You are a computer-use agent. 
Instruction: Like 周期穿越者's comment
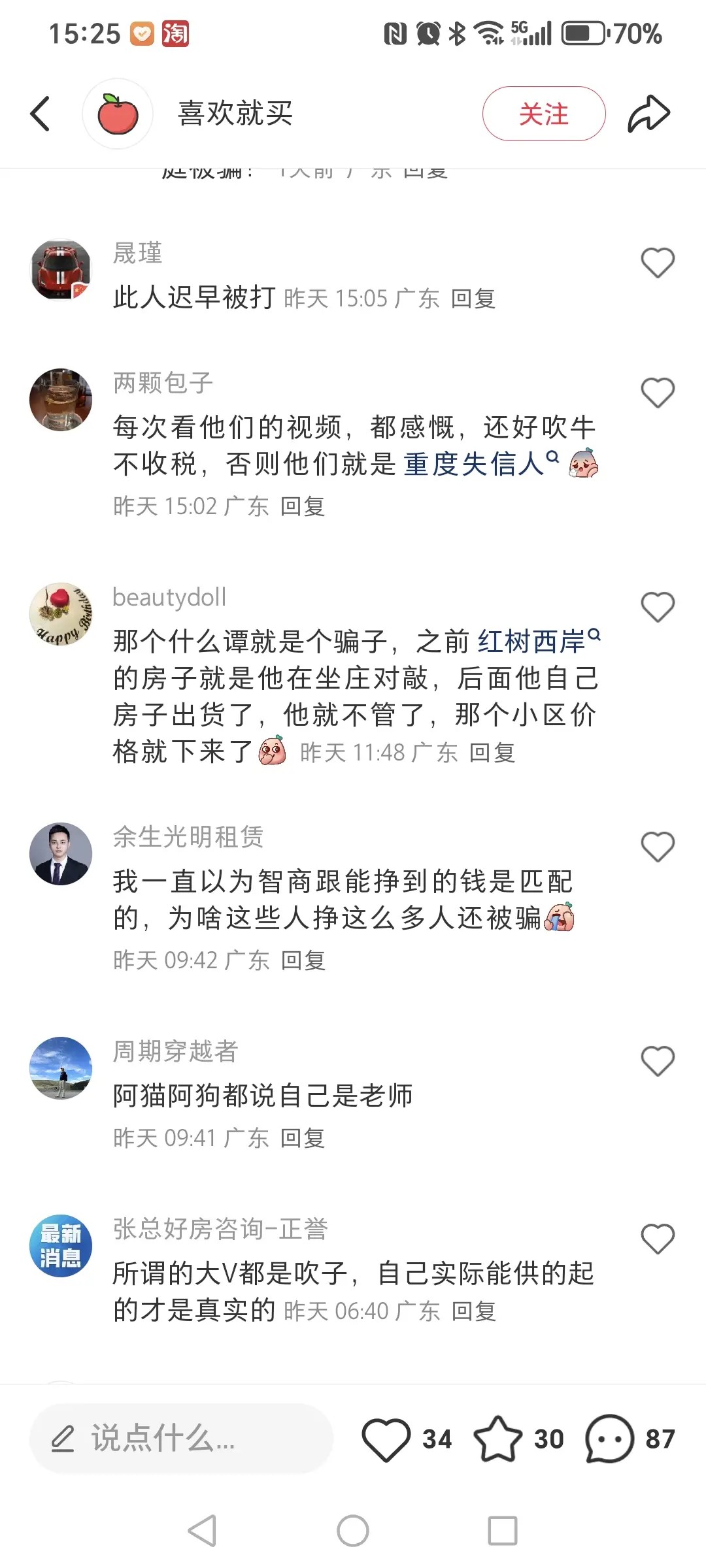tap(657, 1061)
